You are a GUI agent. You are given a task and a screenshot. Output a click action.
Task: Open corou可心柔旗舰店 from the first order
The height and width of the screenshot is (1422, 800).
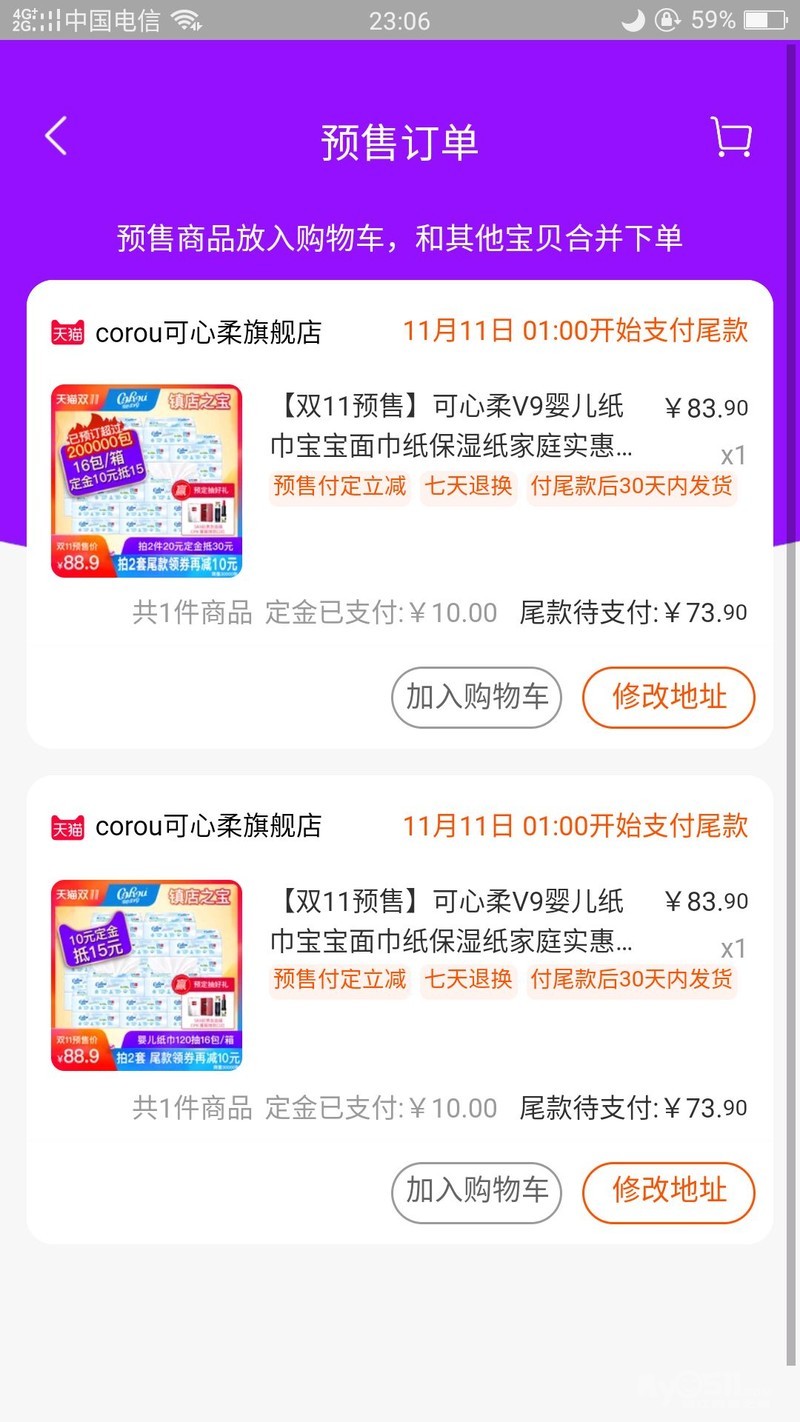tap(207, 333)
